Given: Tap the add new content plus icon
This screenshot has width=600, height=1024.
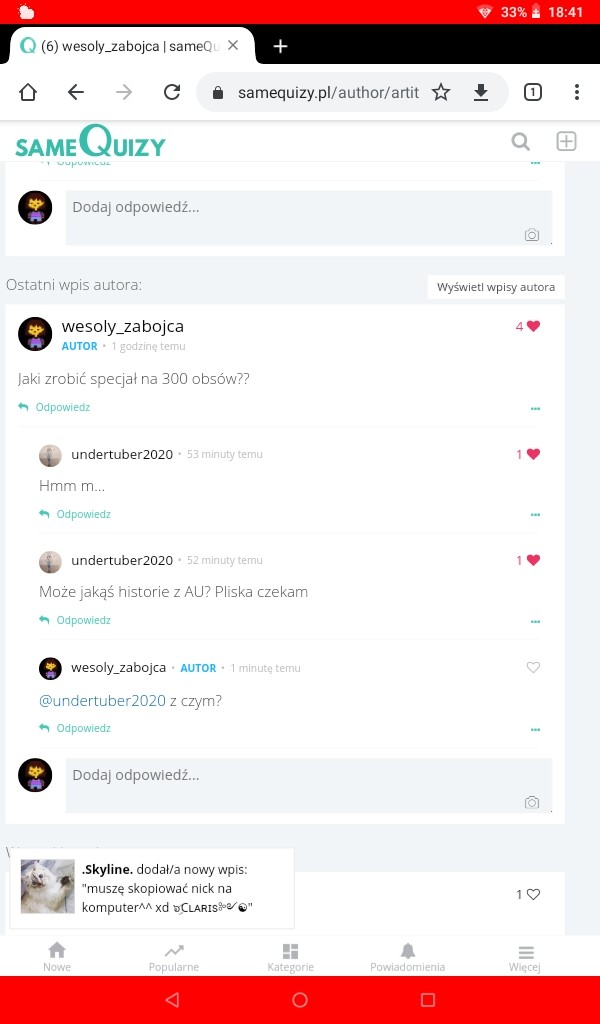Looking at the screenshot, I should [566, 141].
